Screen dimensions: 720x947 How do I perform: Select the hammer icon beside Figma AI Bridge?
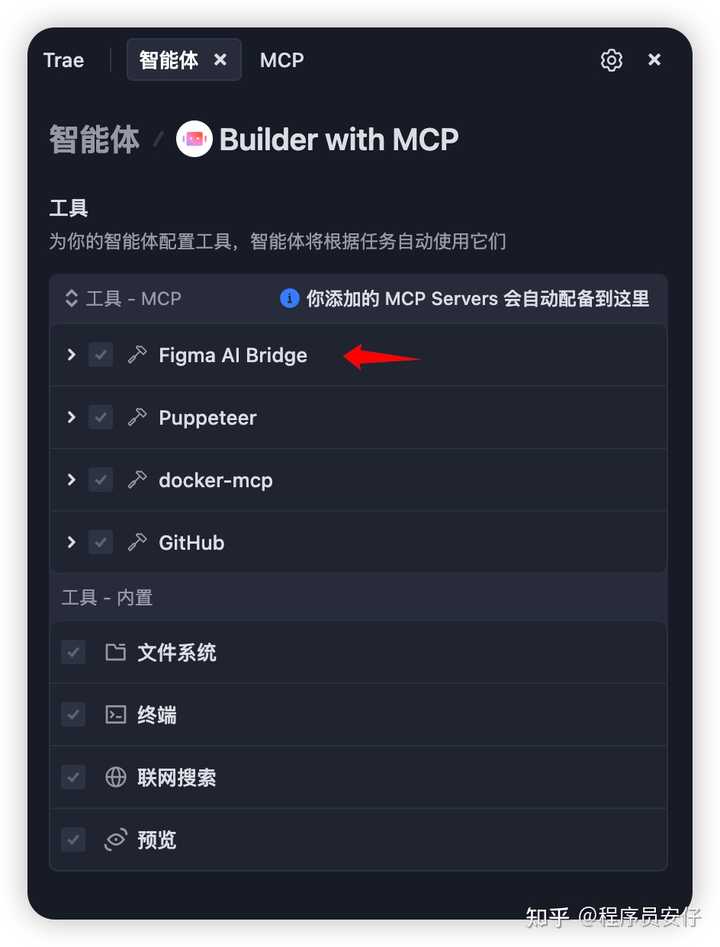[x=137, y=355]
